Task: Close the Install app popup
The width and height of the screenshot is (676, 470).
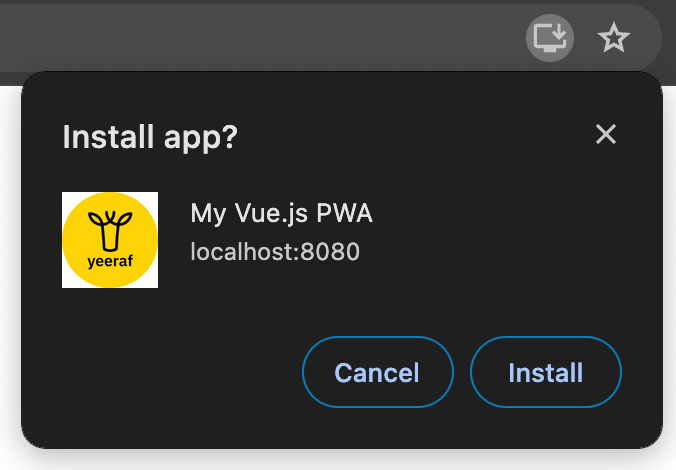Action: click(x=605, y=134)
